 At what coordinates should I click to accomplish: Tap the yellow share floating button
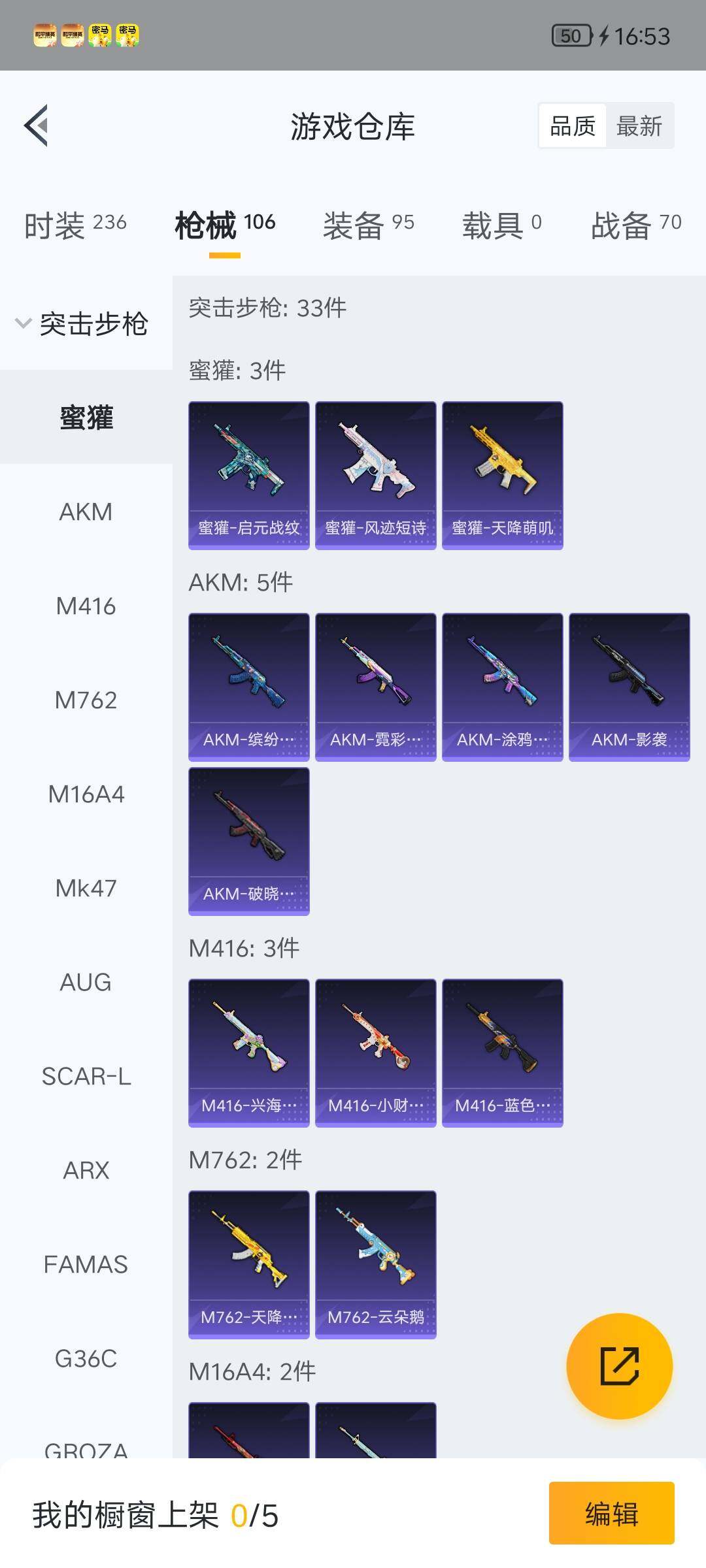tap(619, 1366)
